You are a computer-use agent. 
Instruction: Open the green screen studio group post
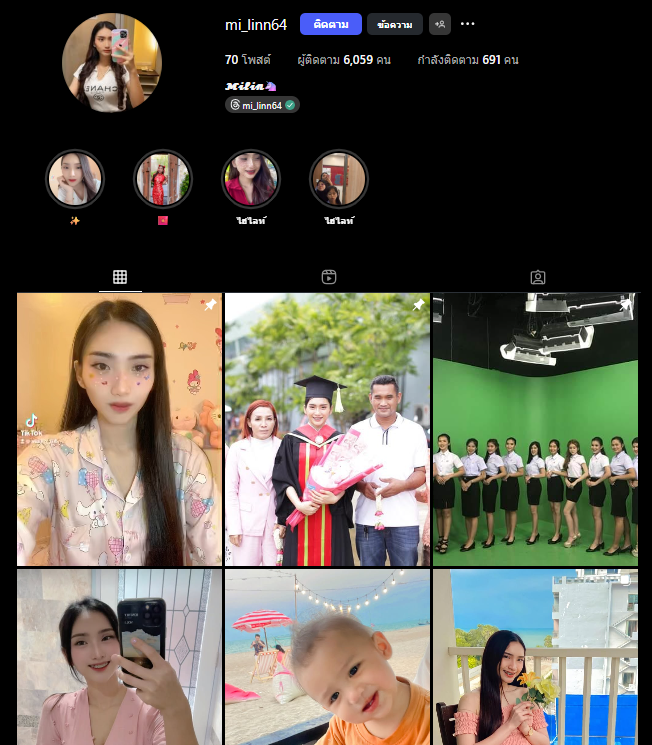pos(535,429)
